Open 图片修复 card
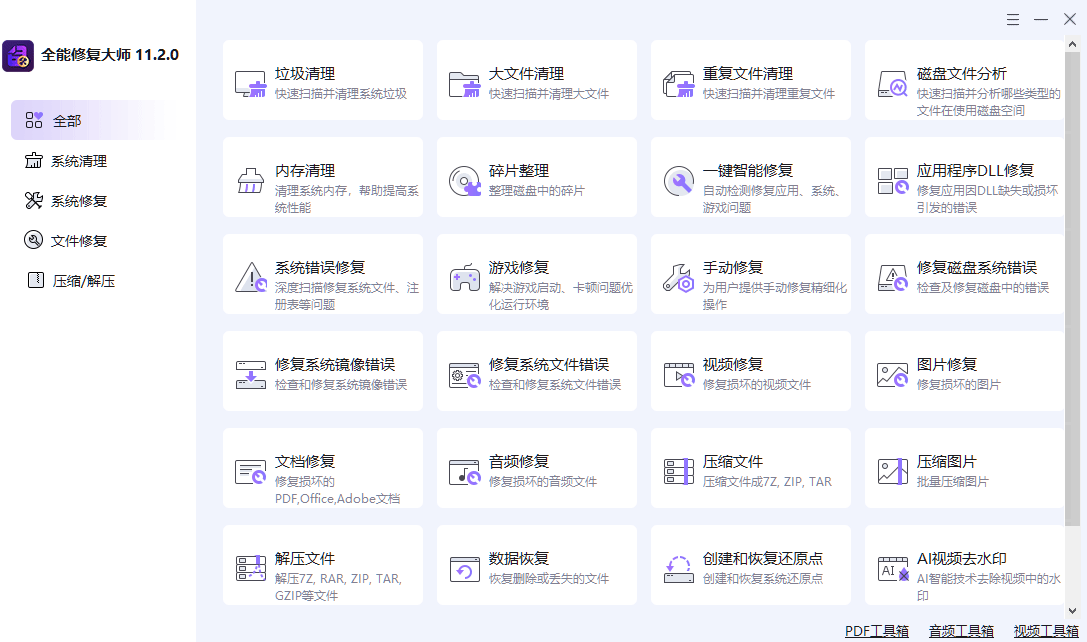The height and width of the screenshot is (642, 1087). [964, 372]
